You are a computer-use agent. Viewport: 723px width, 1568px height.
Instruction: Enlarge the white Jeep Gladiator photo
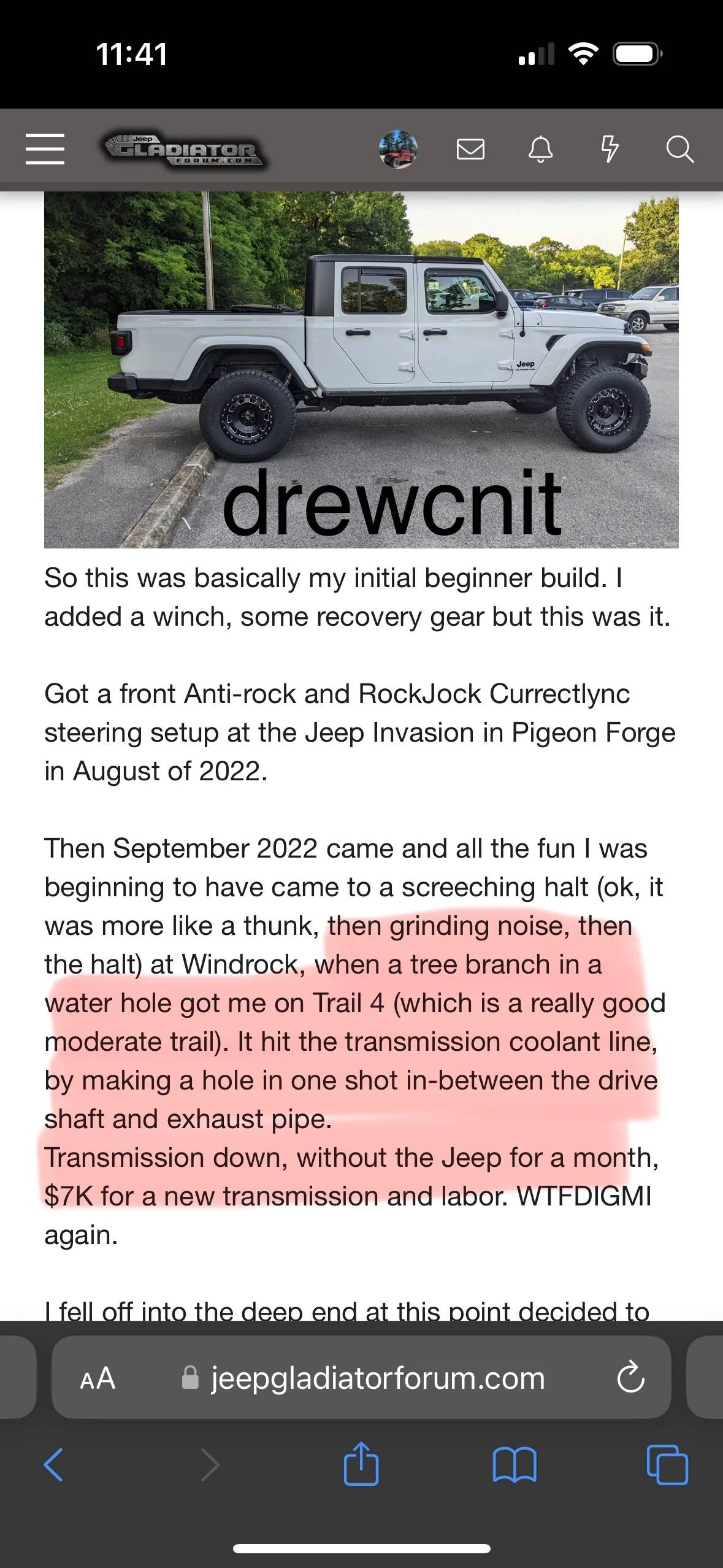(x=361, y=370)
